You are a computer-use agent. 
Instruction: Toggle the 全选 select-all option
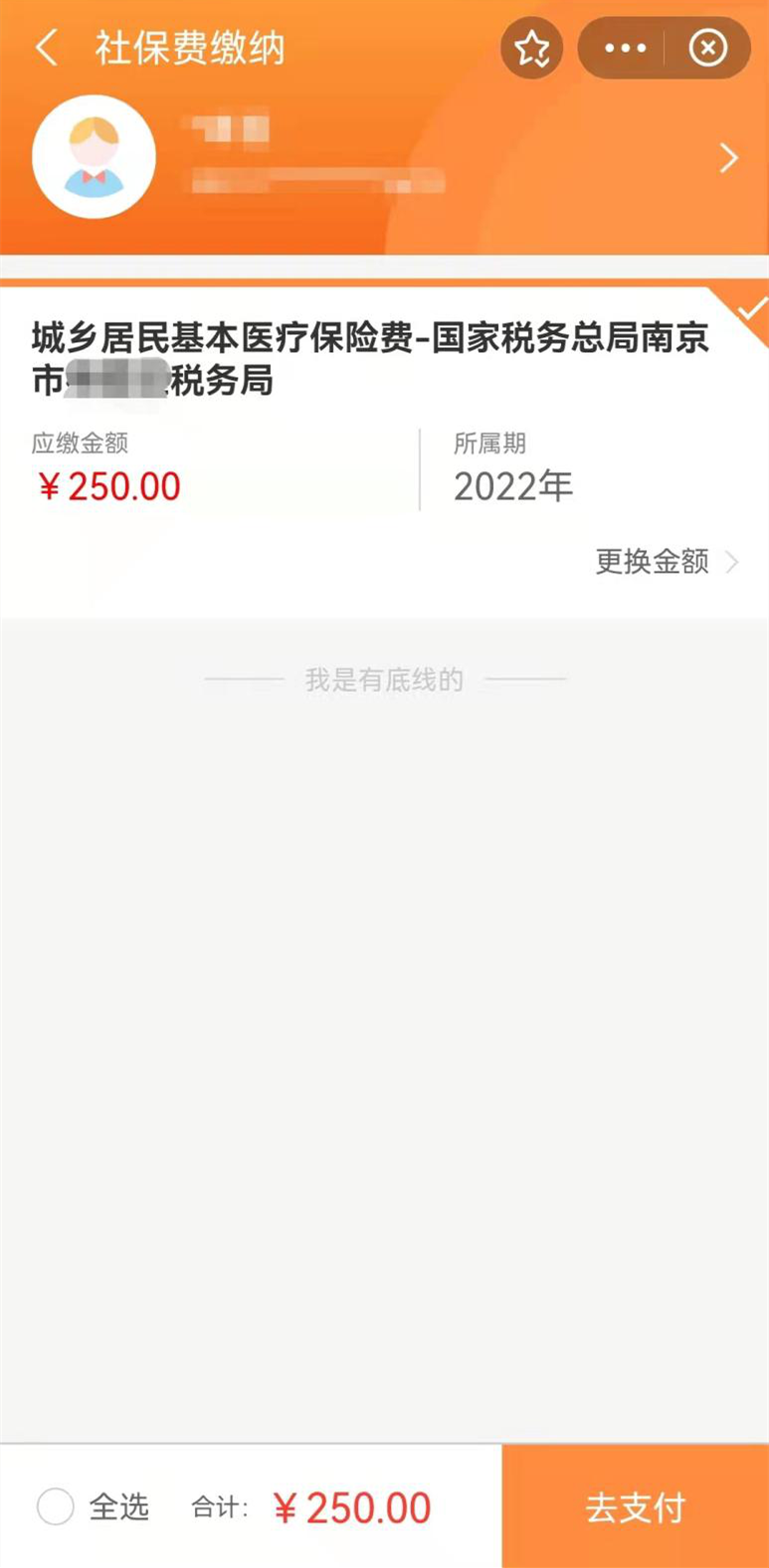[93, 1507]
